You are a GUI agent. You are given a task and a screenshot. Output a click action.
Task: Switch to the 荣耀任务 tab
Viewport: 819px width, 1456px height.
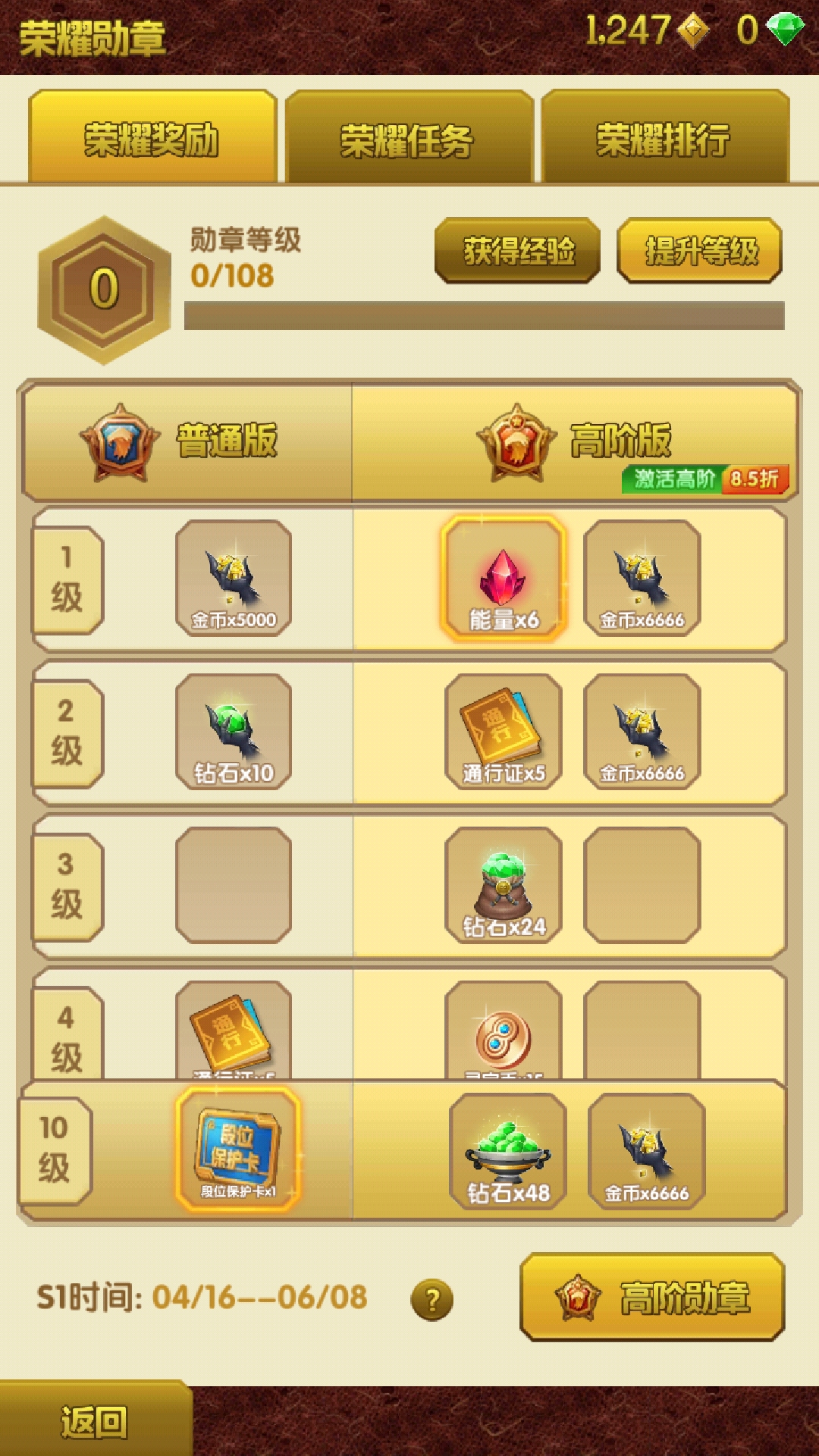[409, 138]
